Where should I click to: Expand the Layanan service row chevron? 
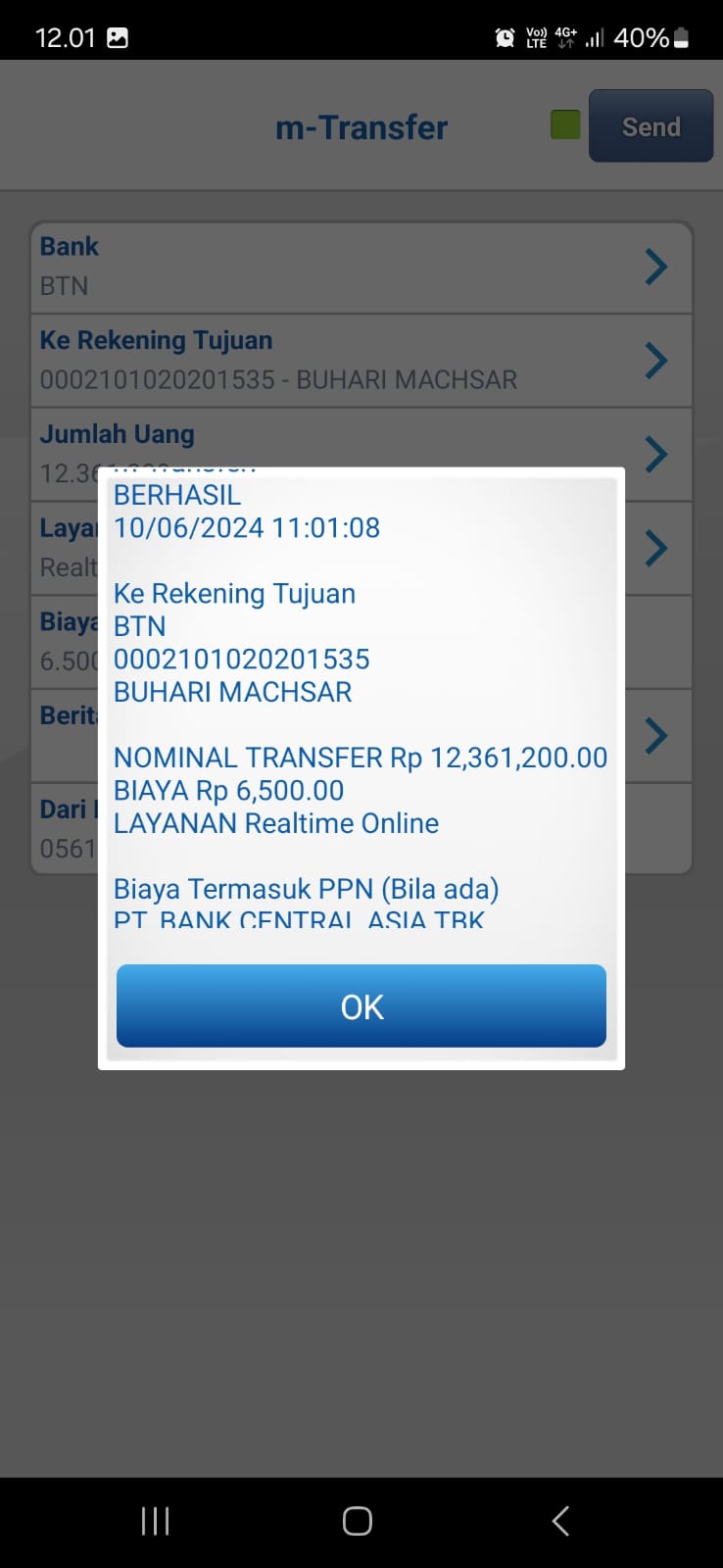click(x=656, y=548)
